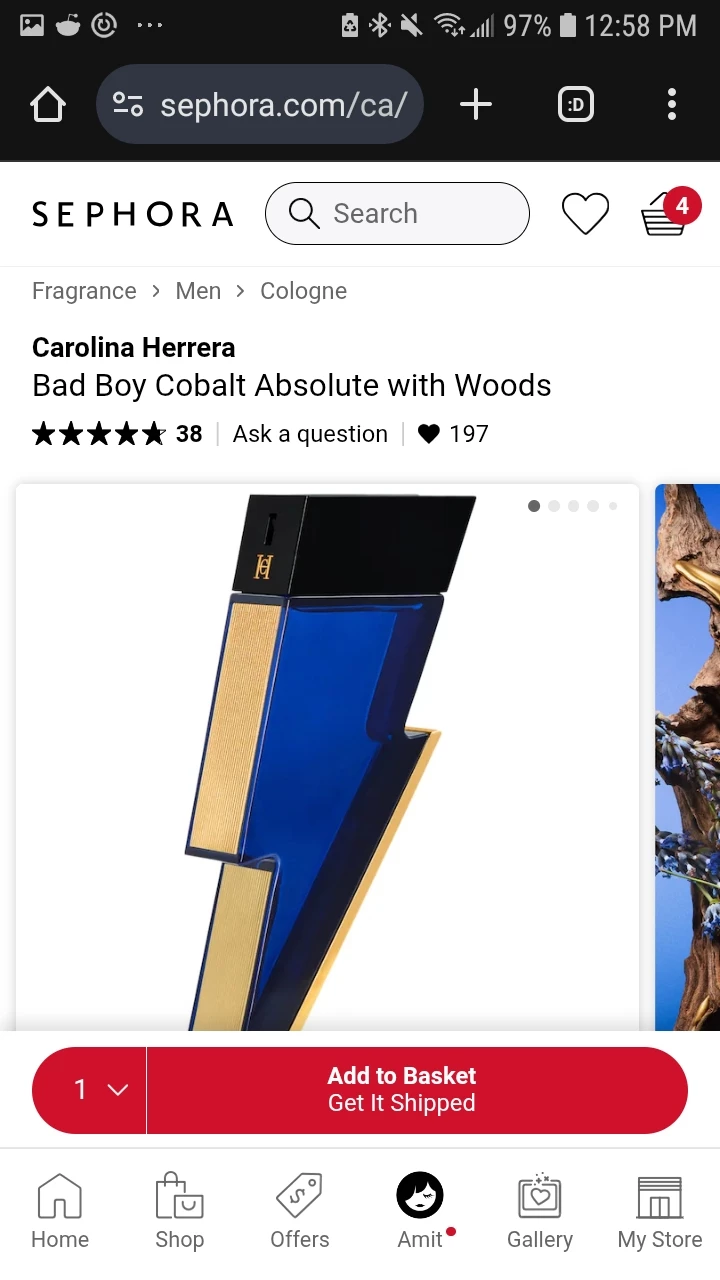Add to Basket Get It Shipped
The image size is (720, 1280).
click(x=417, y=1090)
